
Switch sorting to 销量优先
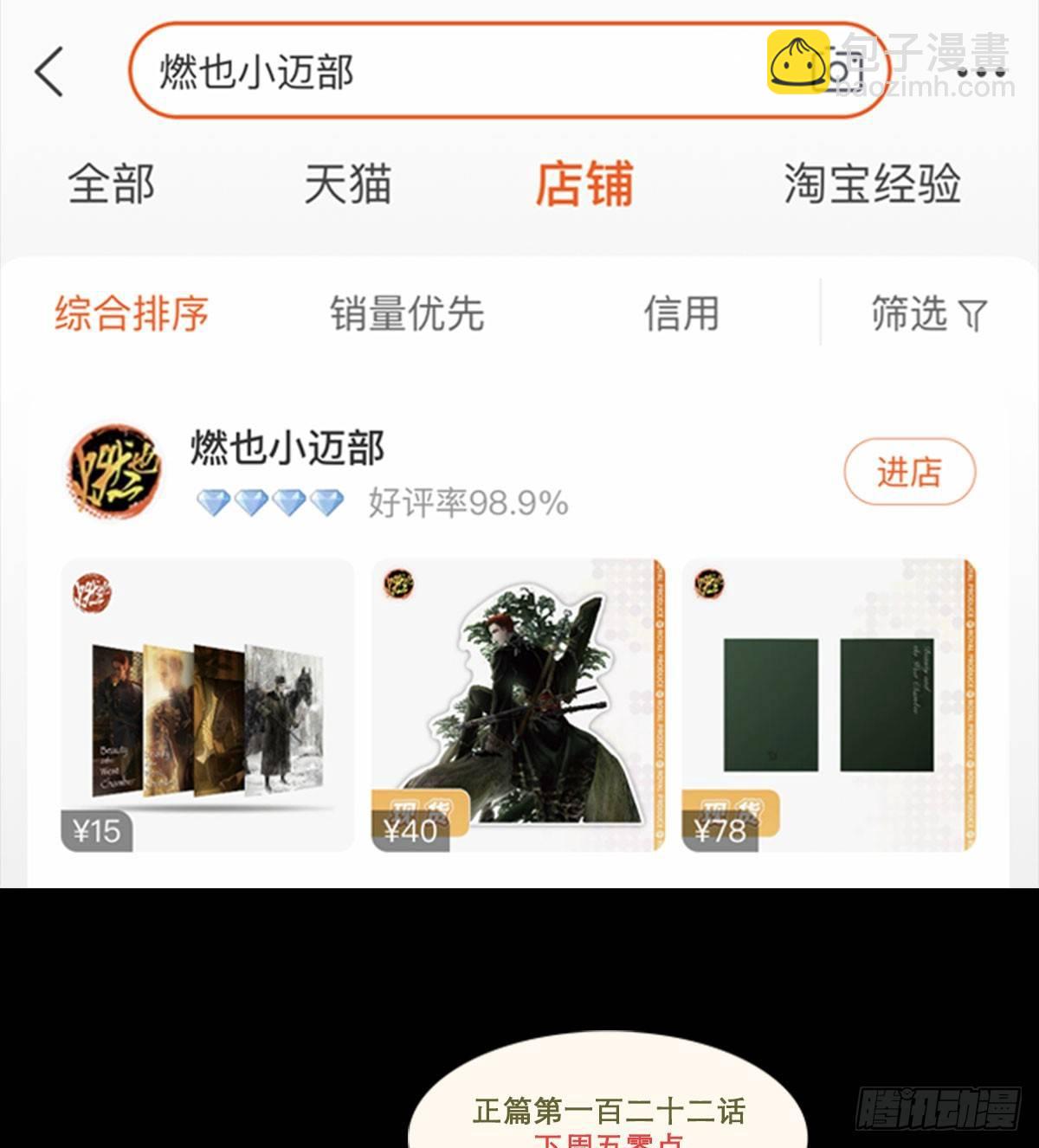click(406, 314)
